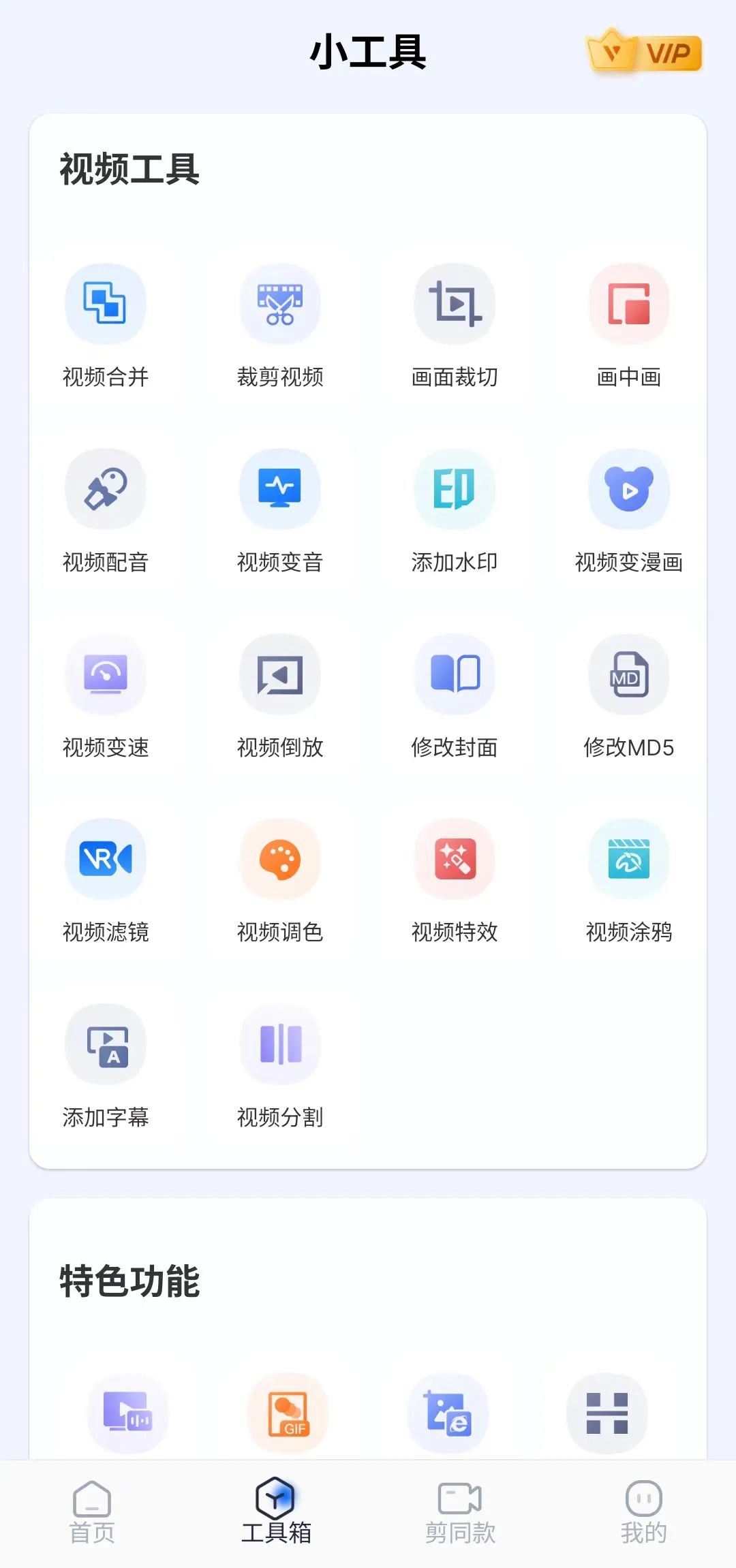Launch the 画中画 picture-in-picture tool
The height and width of the screenshot is (1568, 736).
click(629, 304)
